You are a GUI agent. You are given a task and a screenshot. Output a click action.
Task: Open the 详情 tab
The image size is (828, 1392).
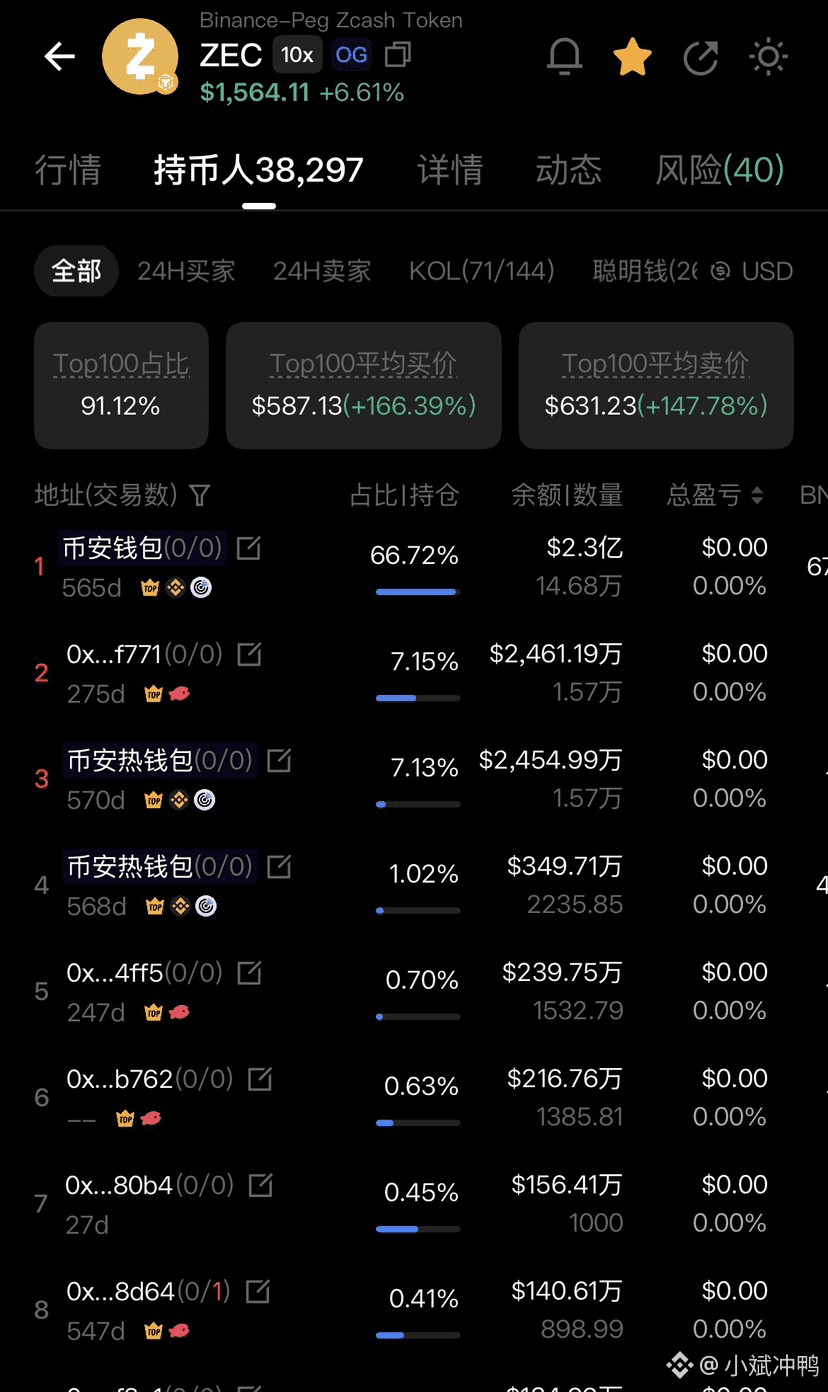point(450,170)
